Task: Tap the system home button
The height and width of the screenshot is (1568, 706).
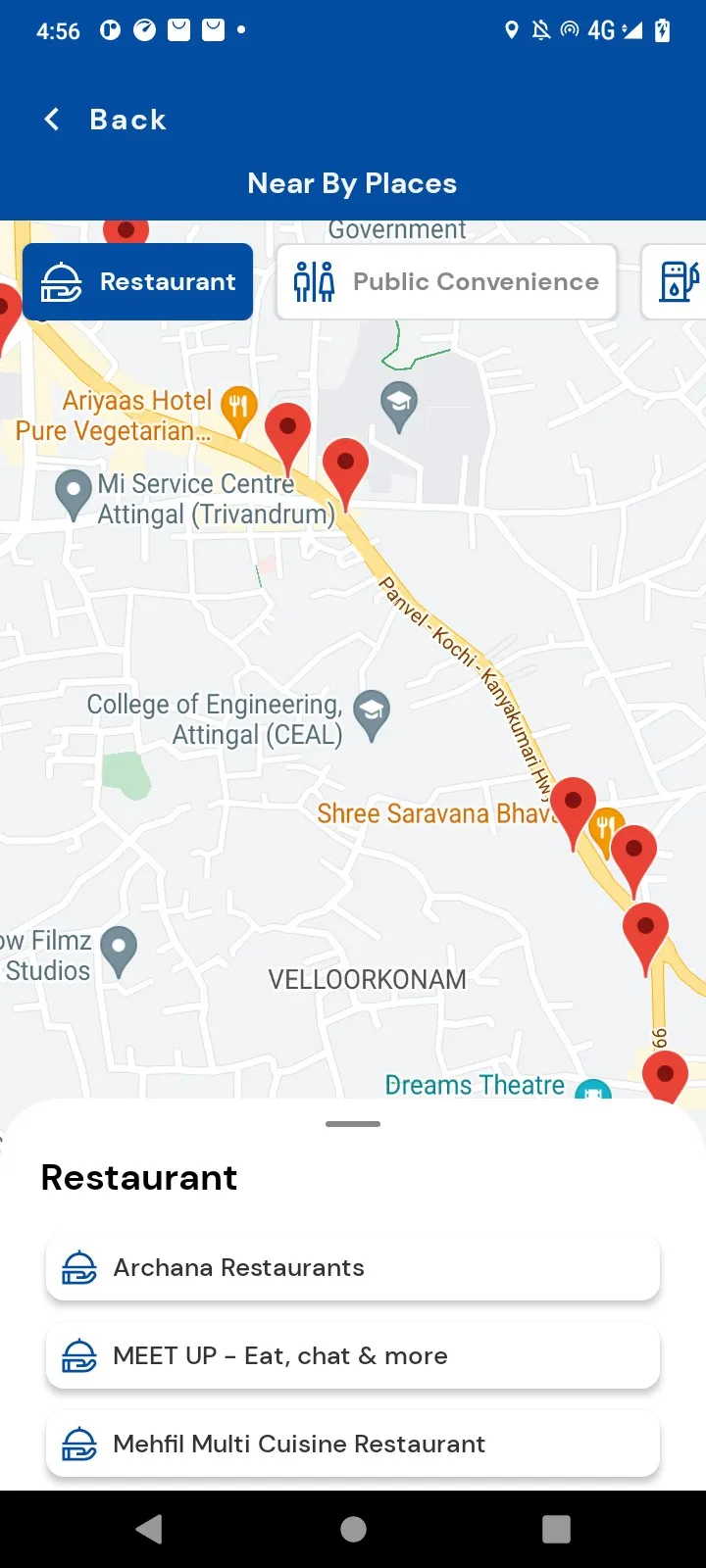Action: click(x=353, y=1529)
